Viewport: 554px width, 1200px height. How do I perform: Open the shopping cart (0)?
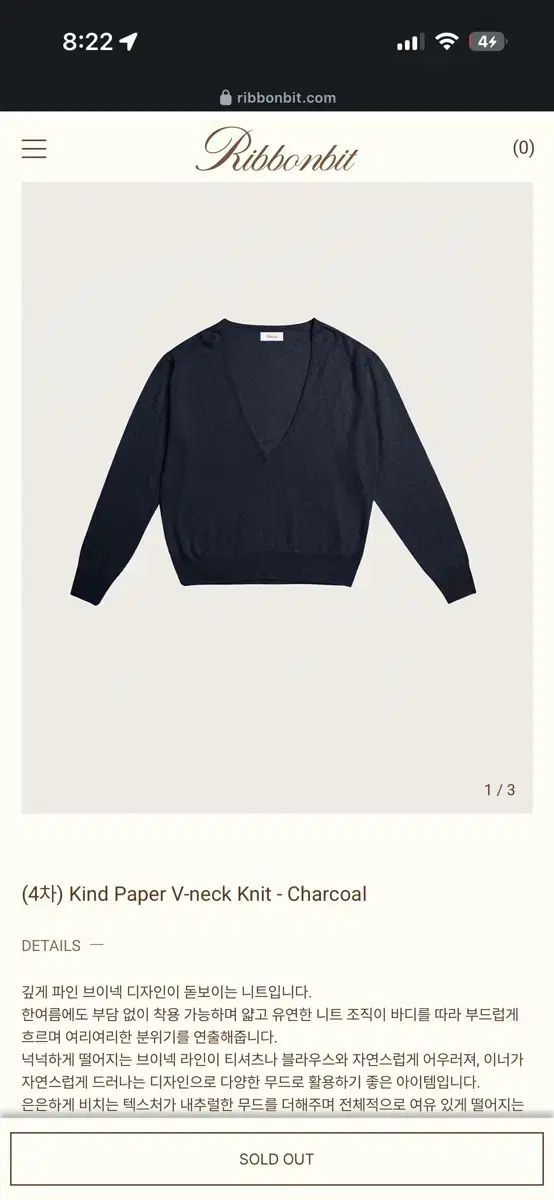click(523, 148)
